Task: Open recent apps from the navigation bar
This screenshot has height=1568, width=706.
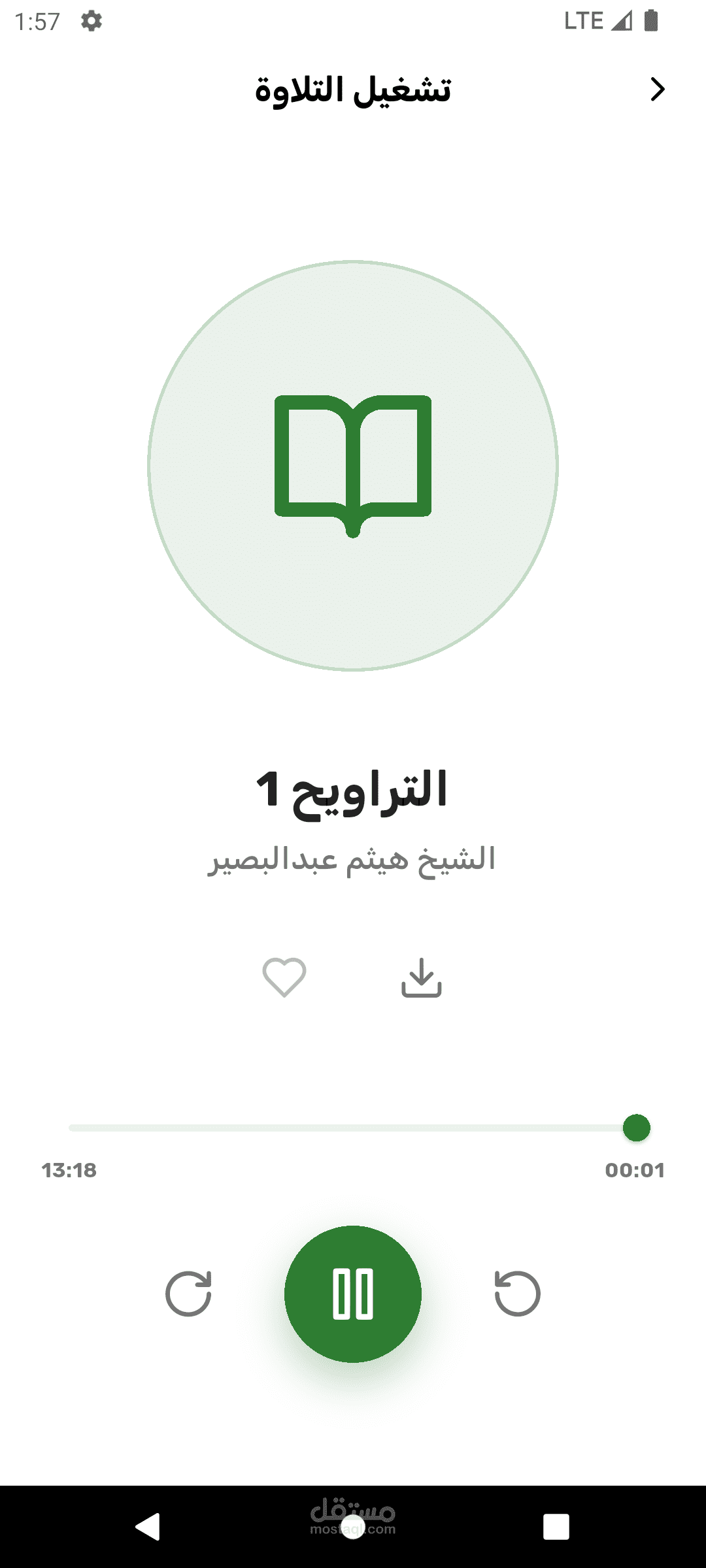Action: 556,1527
